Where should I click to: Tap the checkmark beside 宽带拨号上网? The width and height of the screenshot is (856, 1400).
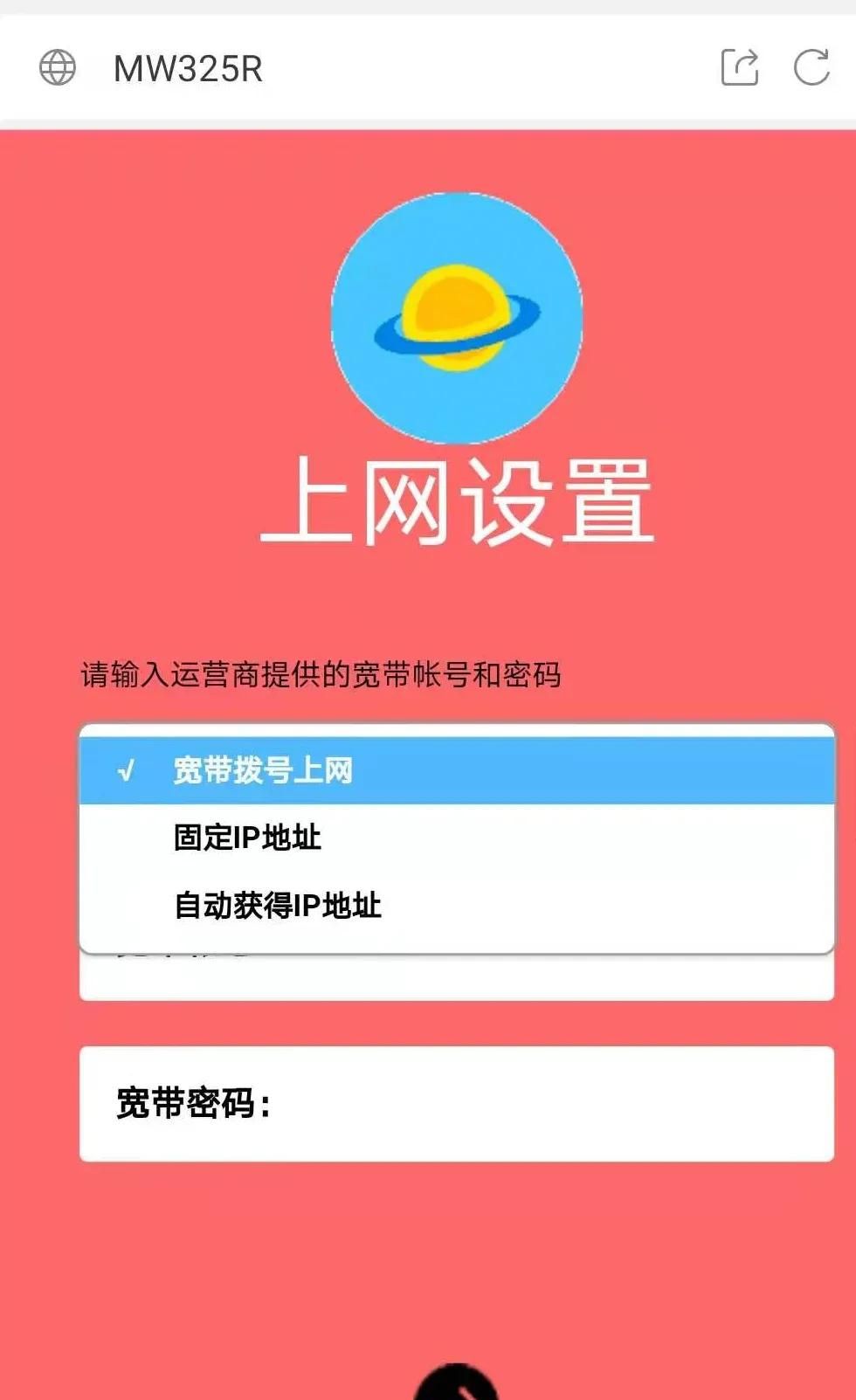(128, 771)
